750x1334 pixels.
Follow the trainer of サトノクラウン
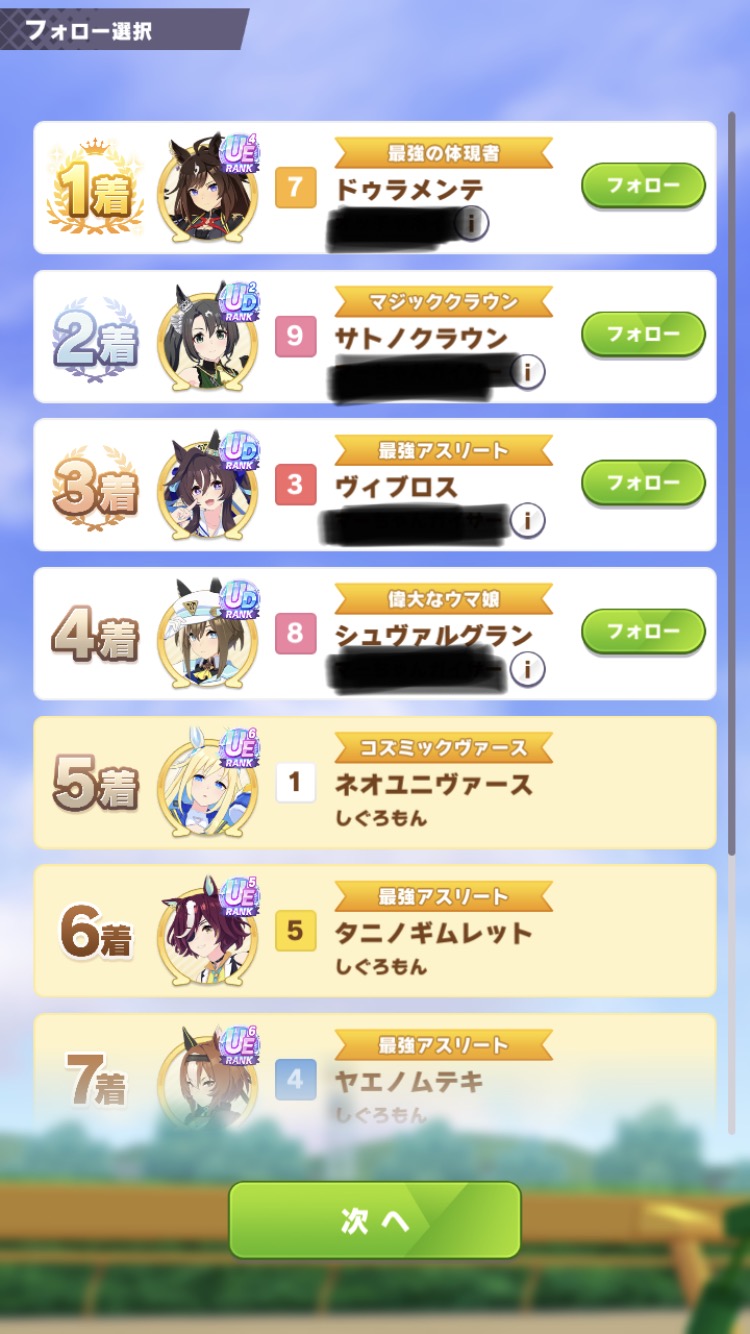[643, 334]
